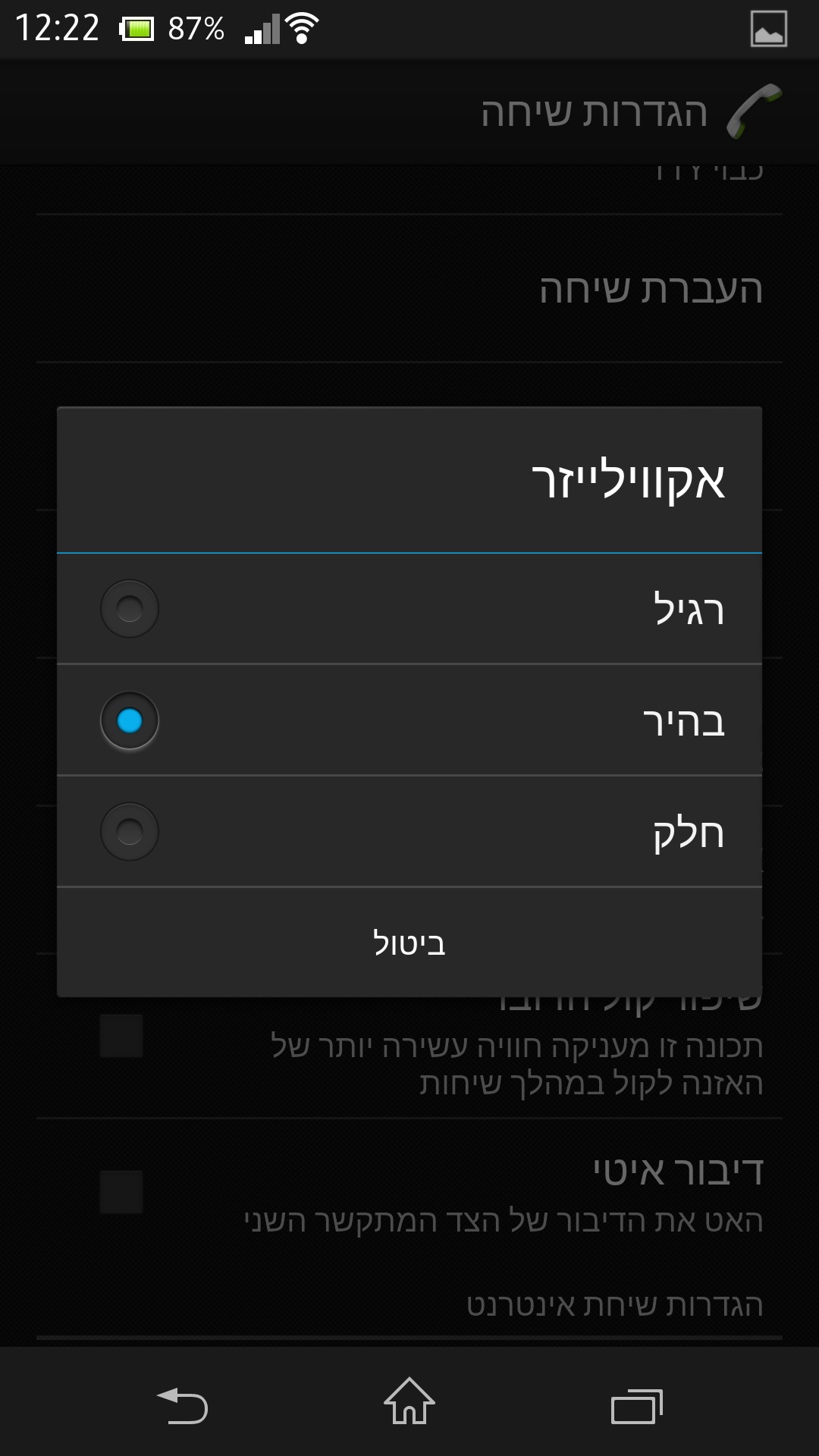Return to the home screen

click(x=409, y=1401)
